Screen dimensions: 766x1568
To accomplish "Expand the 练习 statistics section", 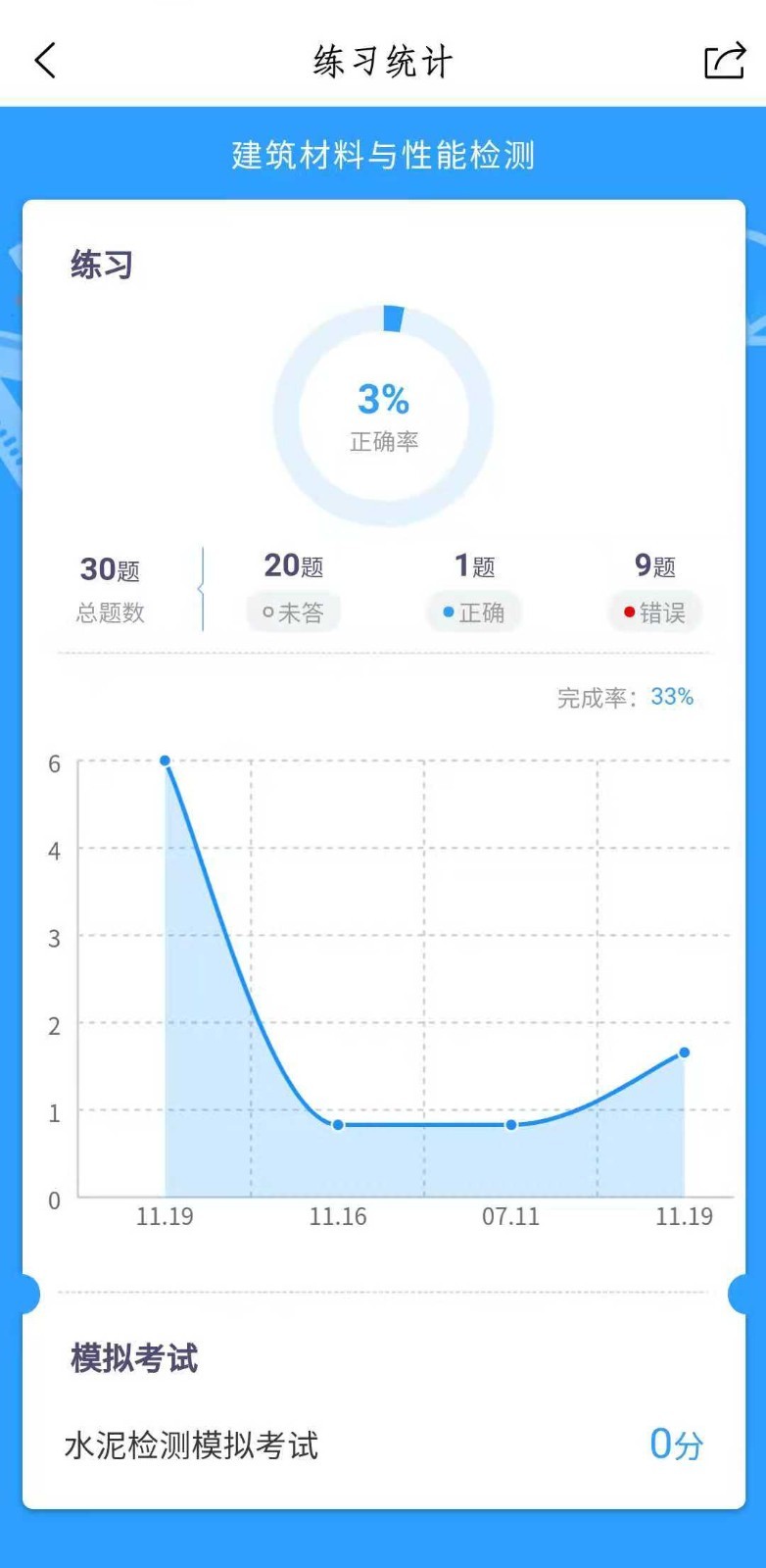I will click(x=102, y=265).
